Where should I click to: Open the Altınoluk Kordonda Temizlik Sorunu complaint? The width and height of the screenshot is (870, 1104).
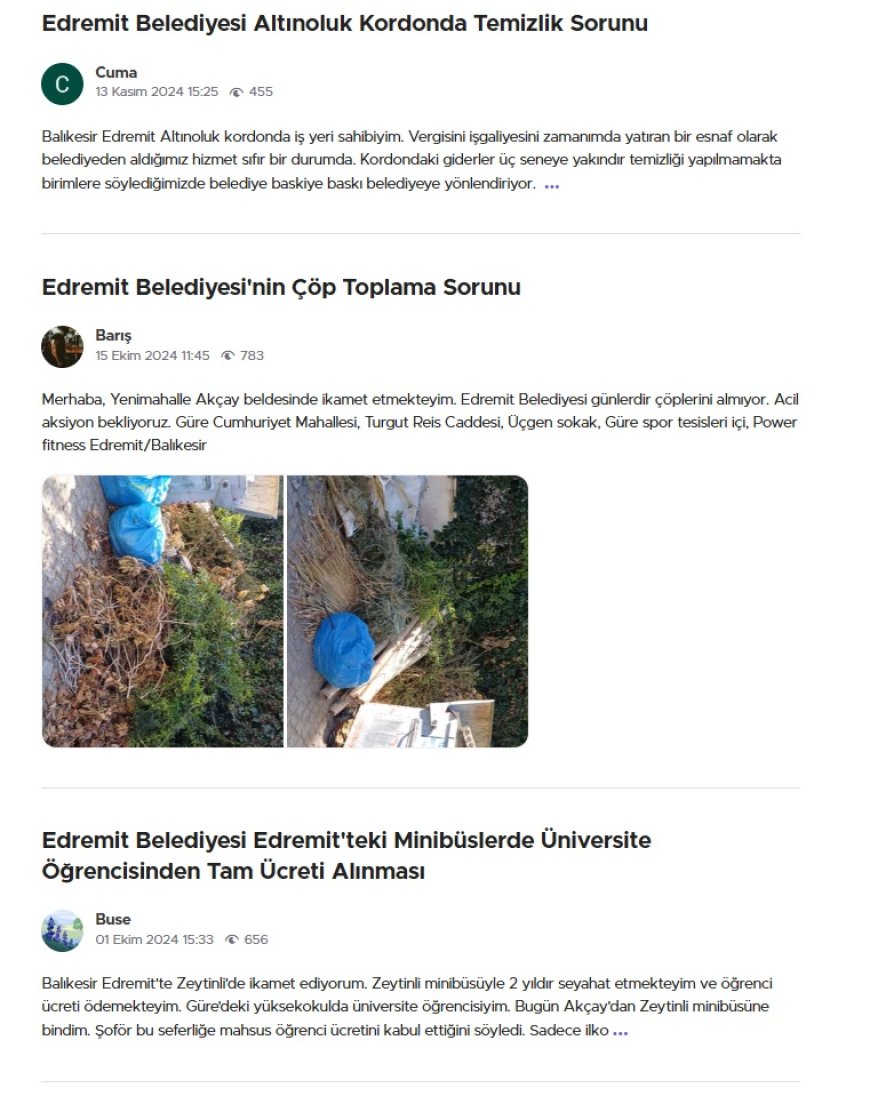pos(344,24)
